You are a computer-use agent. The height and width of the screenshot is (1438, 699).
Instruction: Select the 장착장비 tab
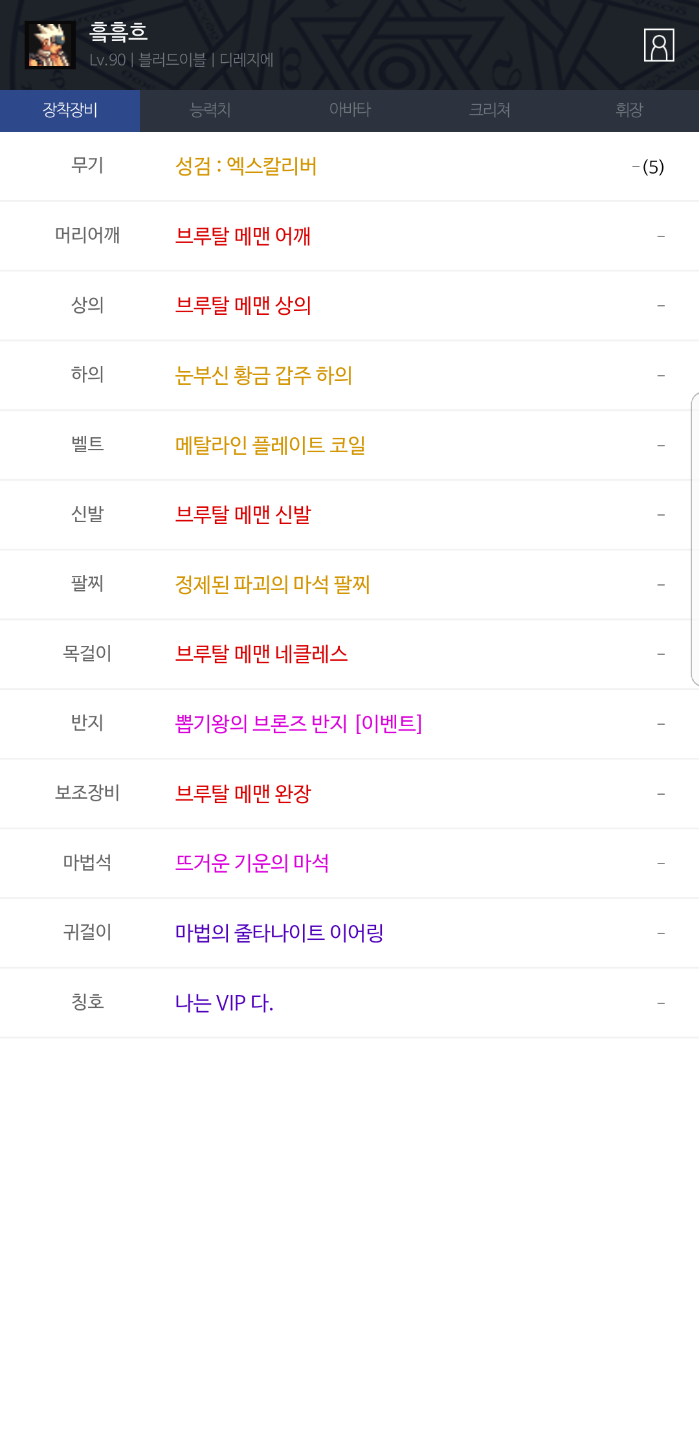[x=70, y=110]
